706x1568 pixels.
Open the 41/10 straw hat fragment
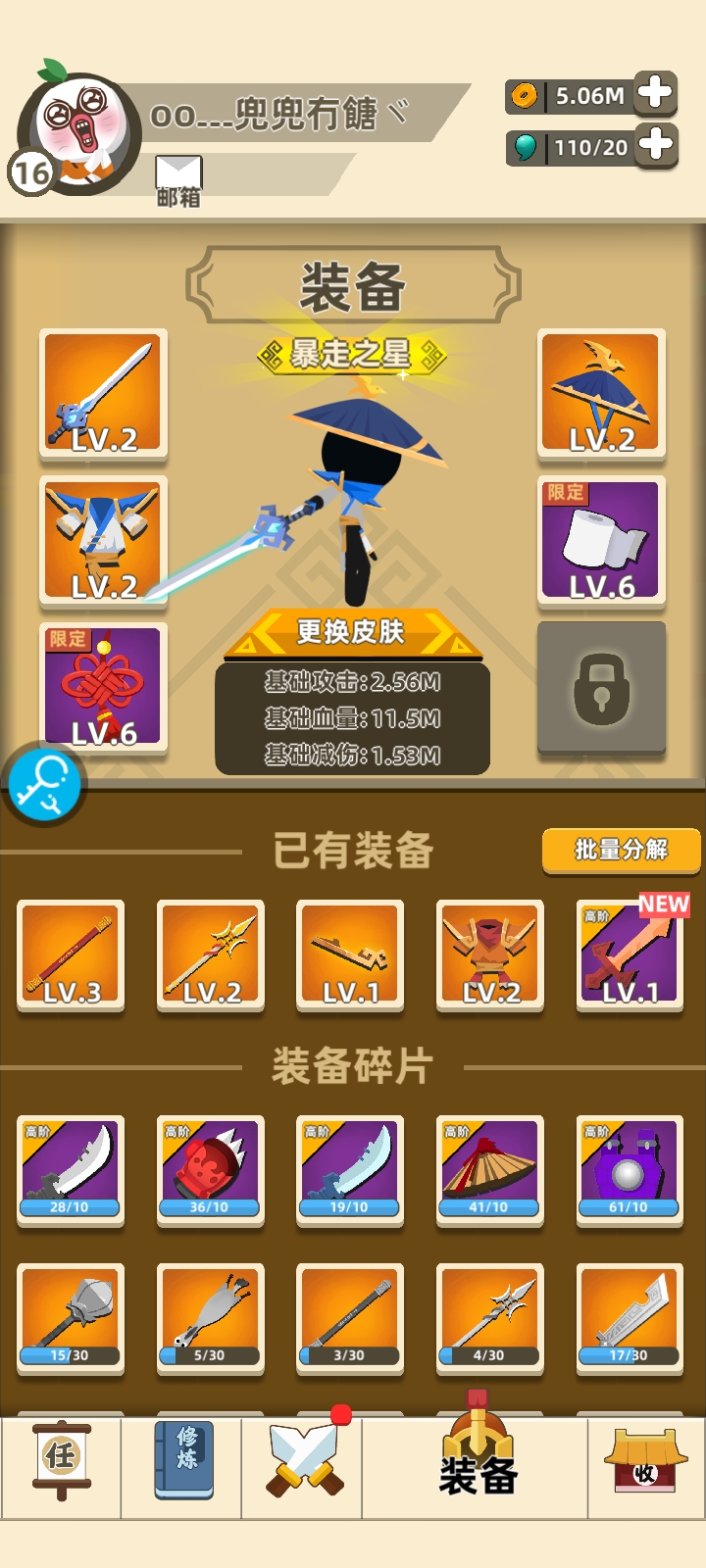coord(488,1170)
